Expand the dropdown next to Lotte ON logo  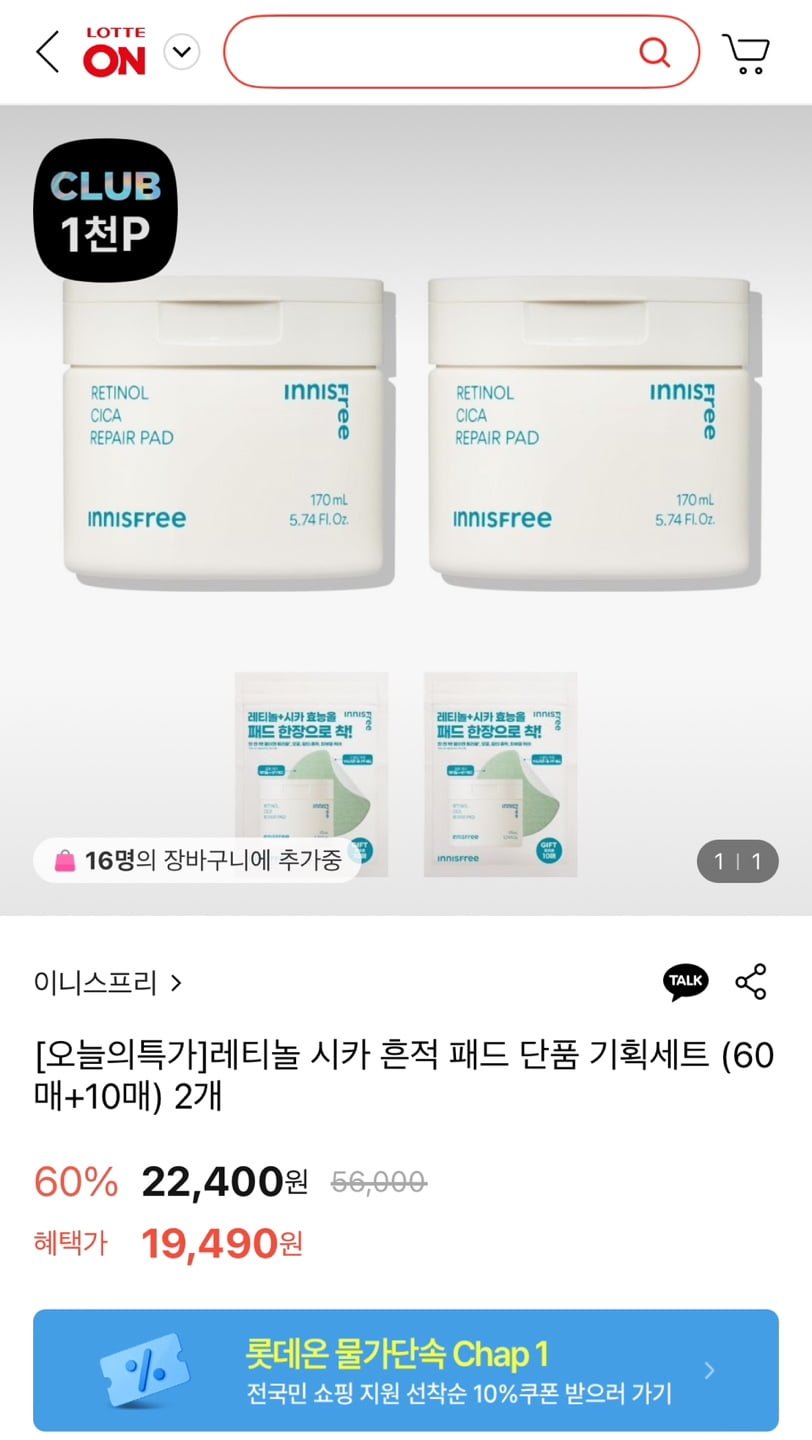click(x=181, y=52)
